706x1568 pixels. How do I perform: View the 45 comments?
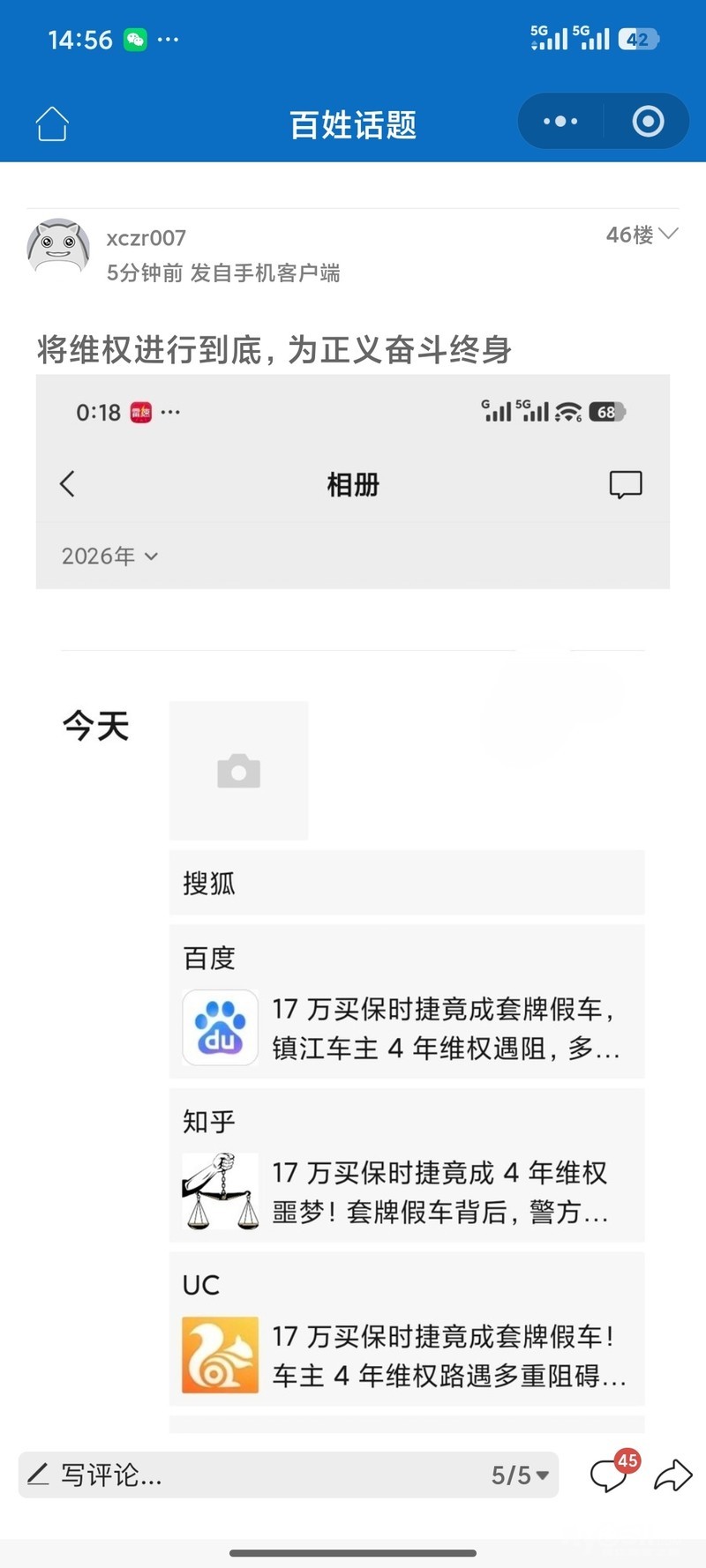pyautogui.click(x=611, y=1474)
